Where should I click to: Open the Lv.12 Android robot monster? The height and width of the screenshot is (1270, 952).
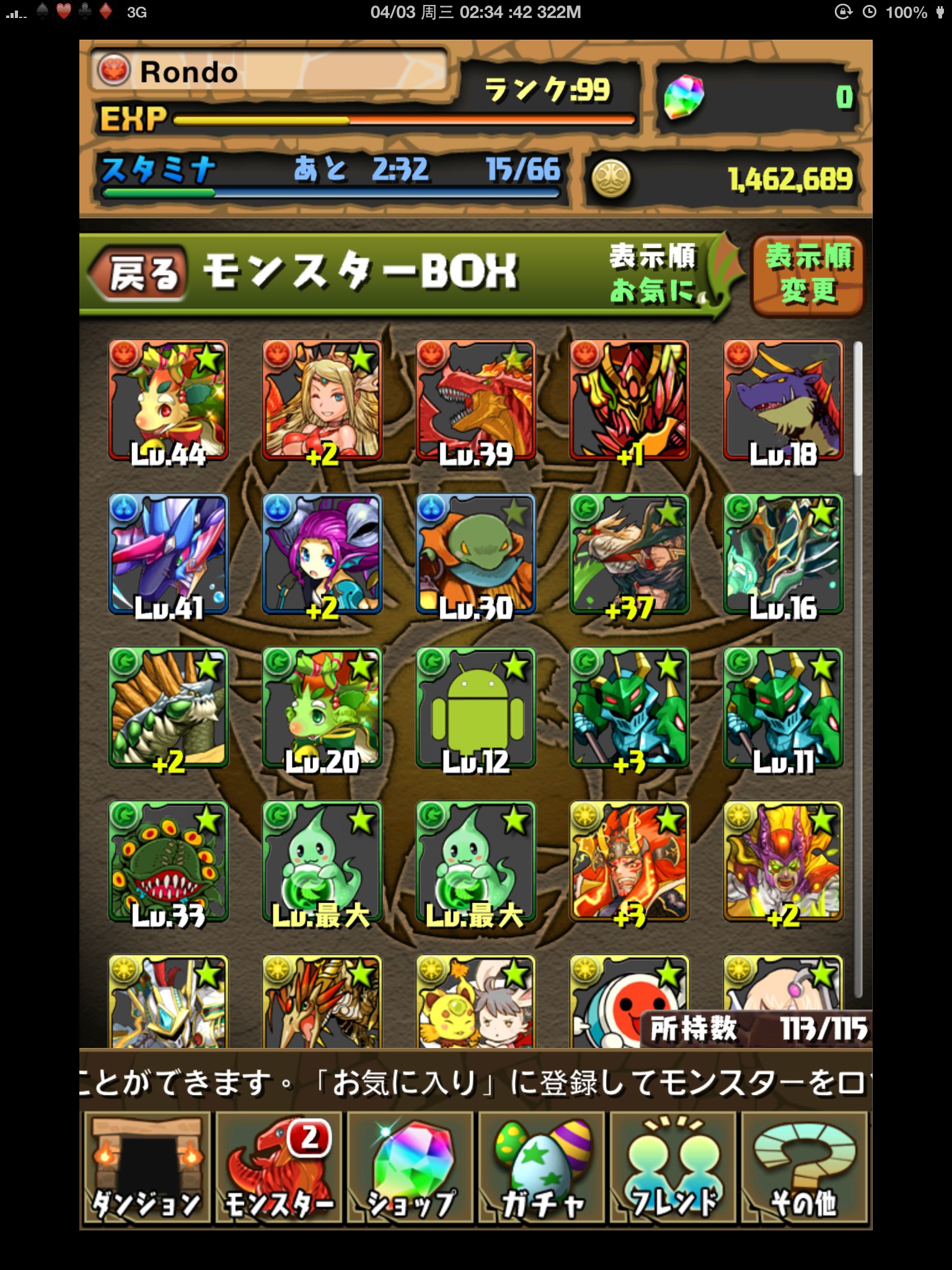476,708
